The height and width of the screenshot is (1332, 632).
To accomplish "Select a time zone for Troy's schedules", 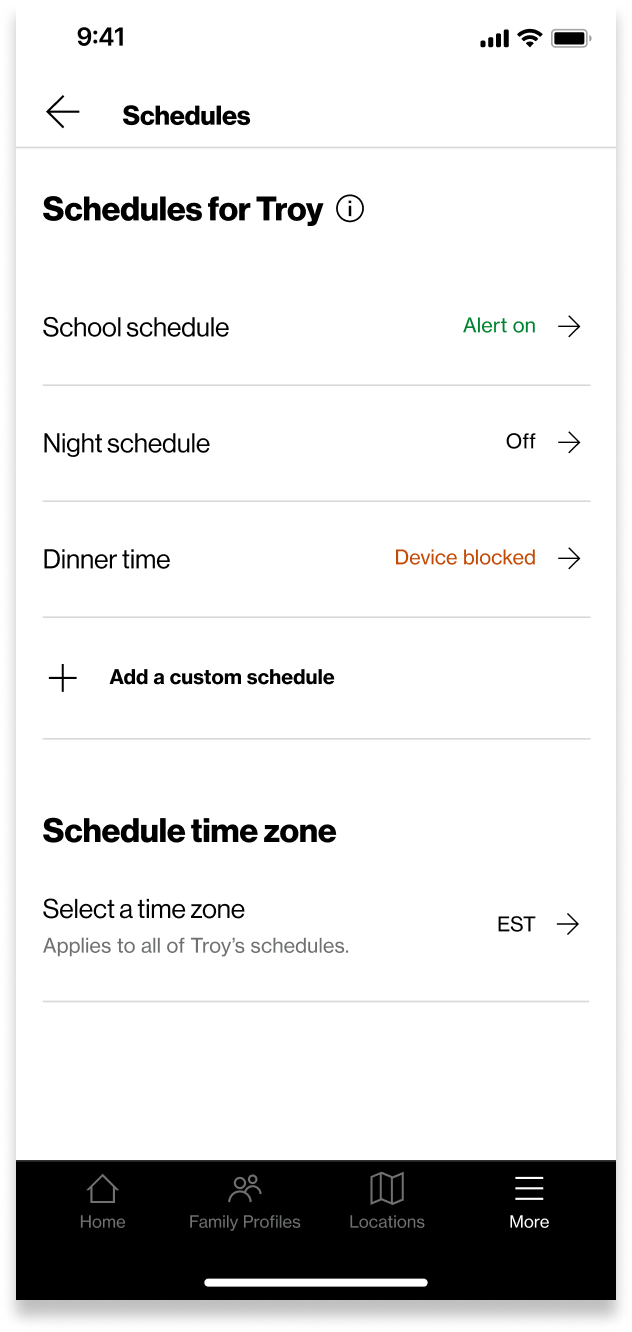I will 316,925.
